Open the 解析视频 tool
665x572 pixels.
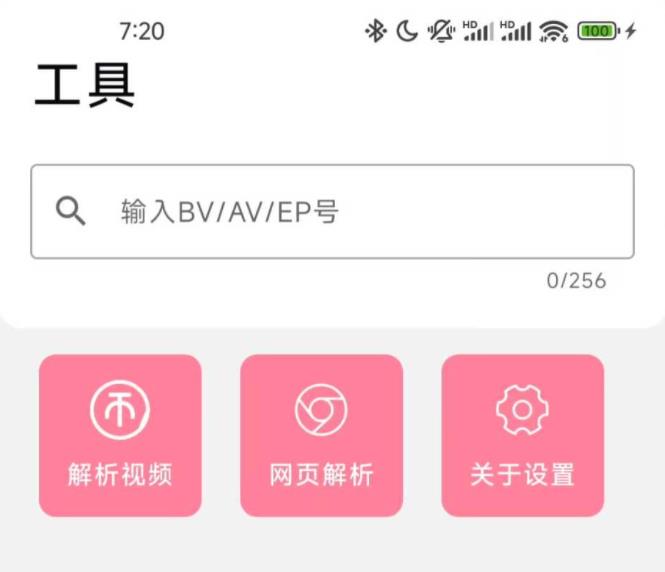point(120,435)
